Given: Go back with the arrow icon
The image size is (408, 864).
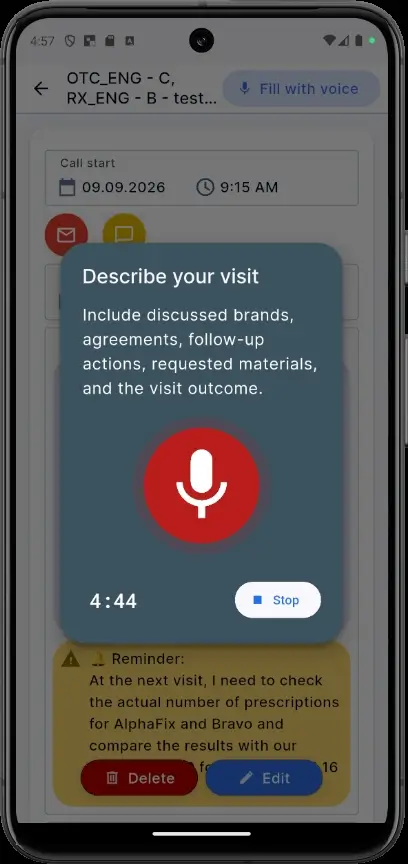Looking at the screenshot, I should pyautogui.click(x=41, y=89).
